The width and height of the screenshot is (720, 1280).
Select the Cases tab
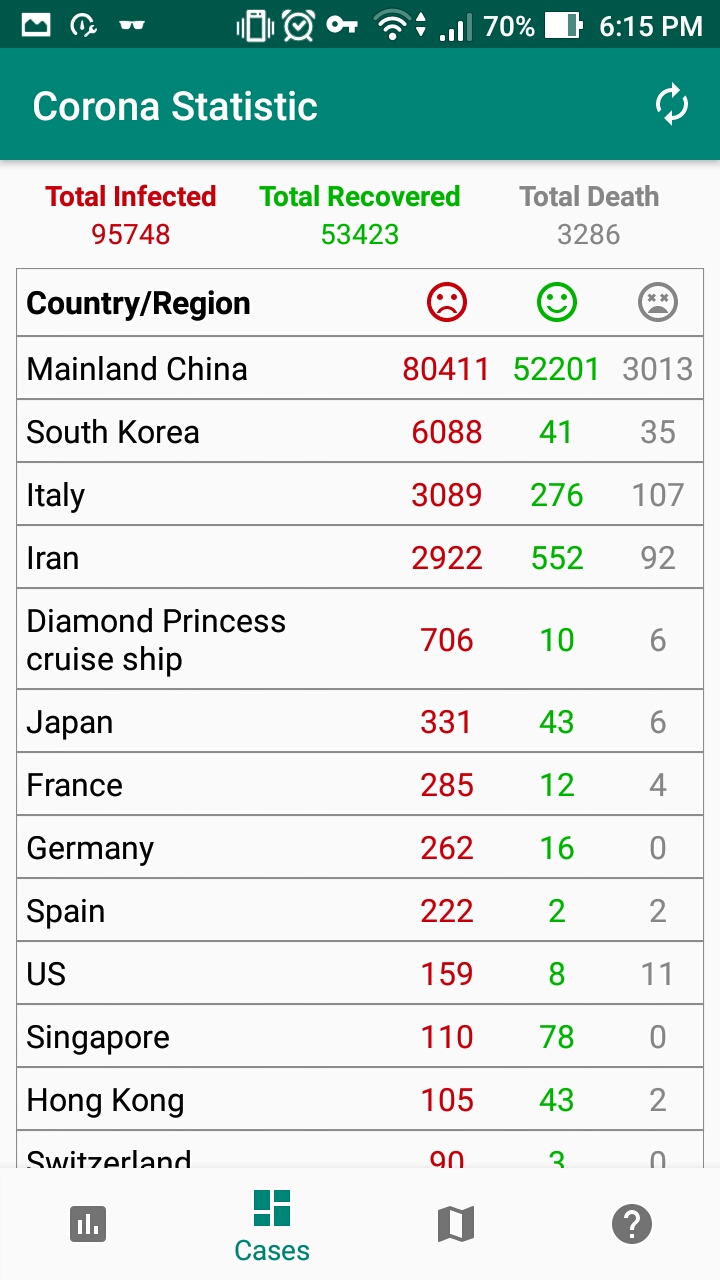pyautogui.click(x=272, y=1225)
